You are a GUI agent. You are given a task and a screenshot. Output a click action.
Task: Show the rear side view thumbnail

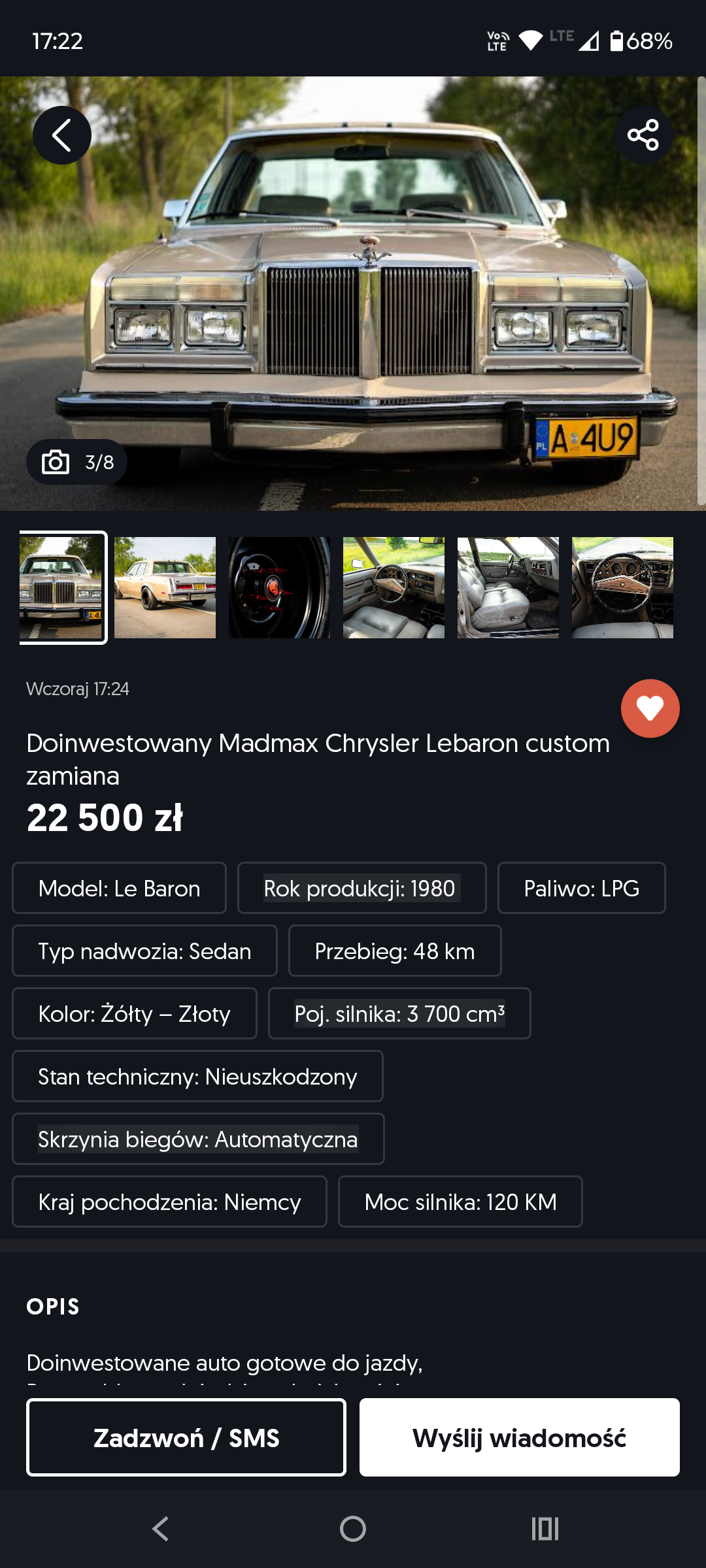[x=165, y=587]
